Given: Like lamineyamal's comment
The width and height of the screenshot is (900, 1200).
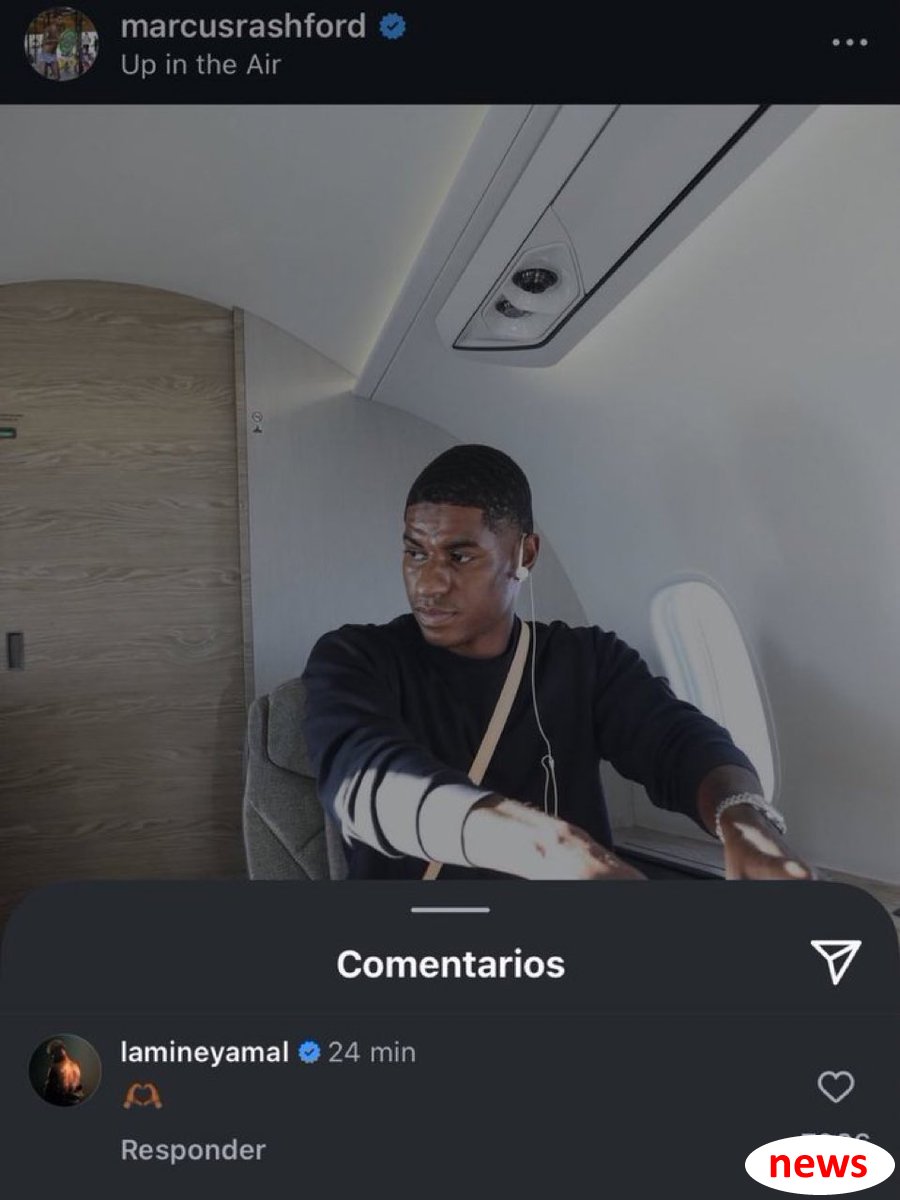Looking at the screenshot, I should click(x=835, y=1087).
